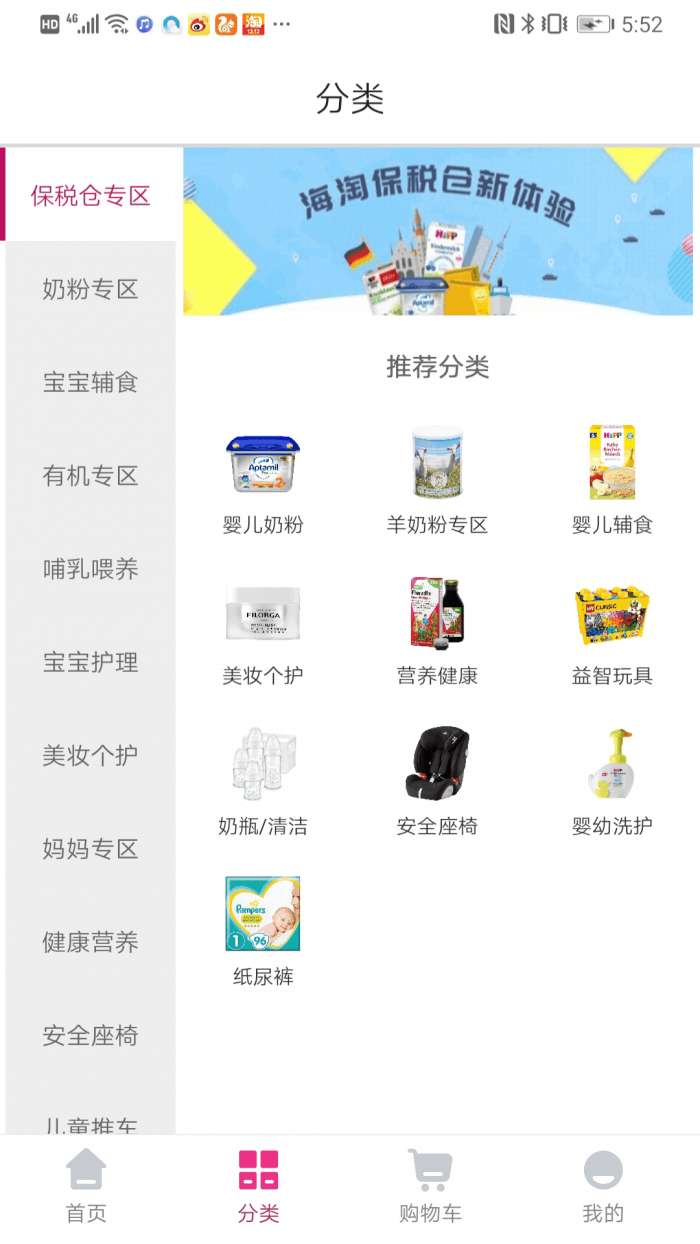Select 宝宝辅食 category in sidebar

pos(90,383)
